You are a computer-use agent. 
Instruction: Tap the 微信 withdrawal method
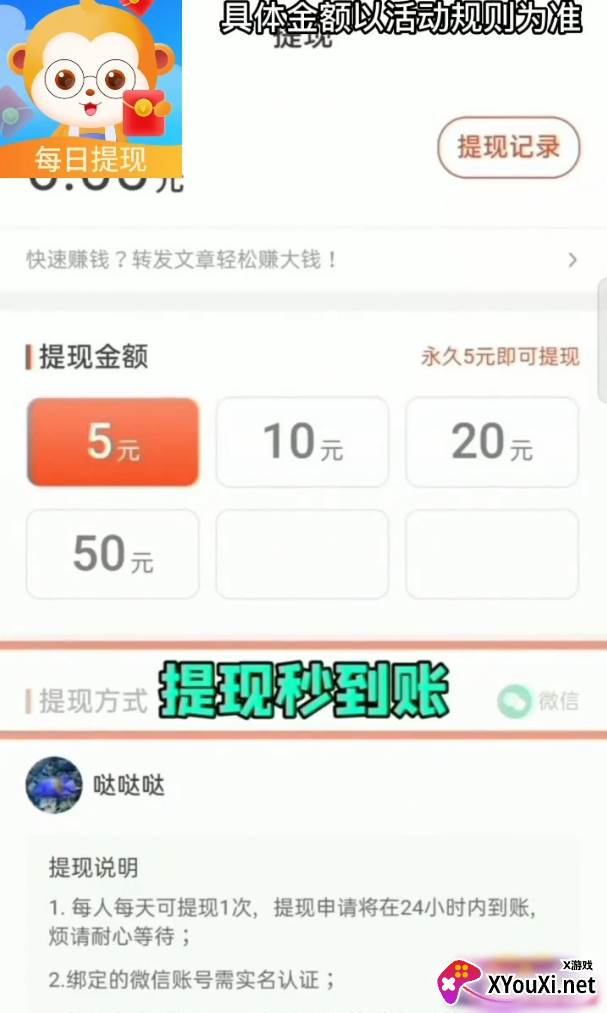tap(539, 701)
